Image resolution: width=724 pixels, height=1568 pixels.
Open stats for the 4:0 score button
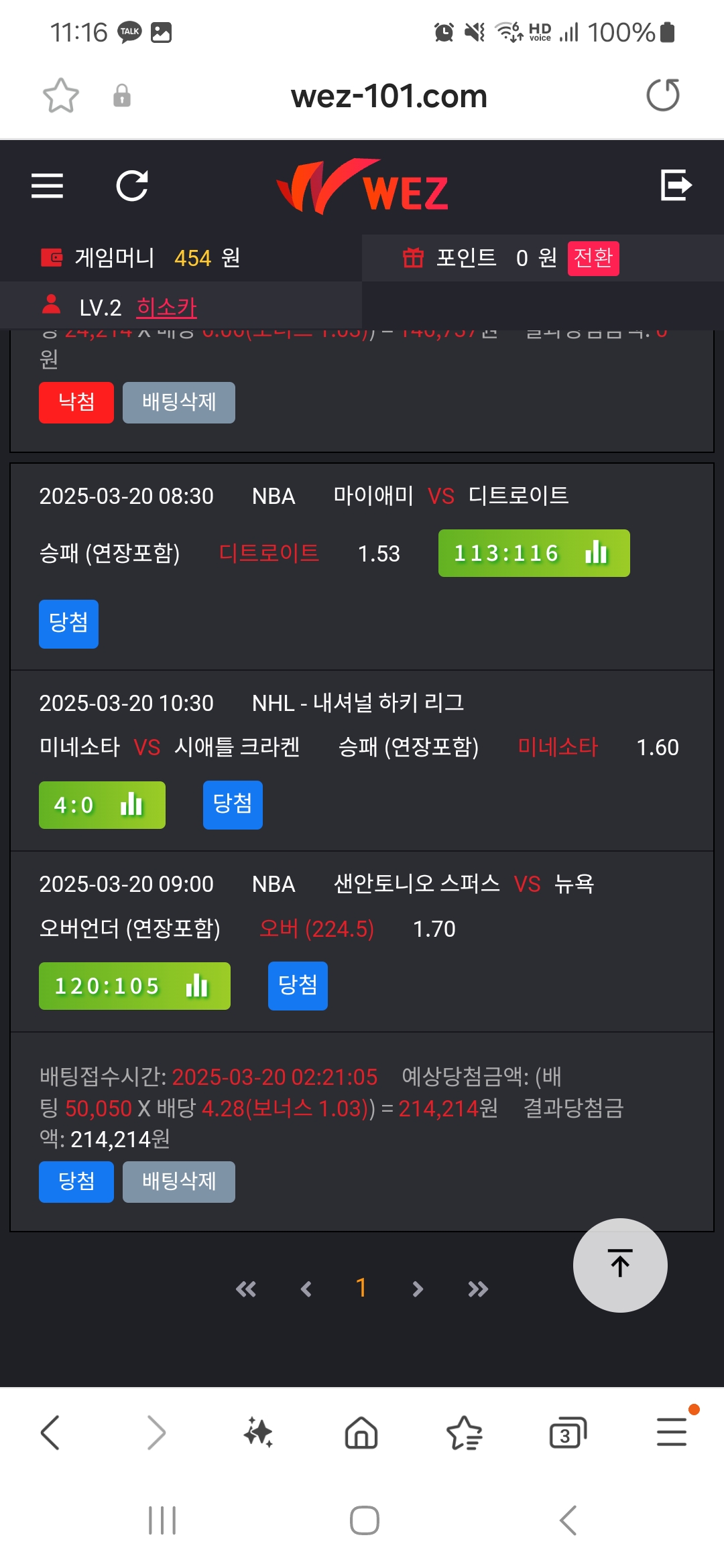coord(102,805)
